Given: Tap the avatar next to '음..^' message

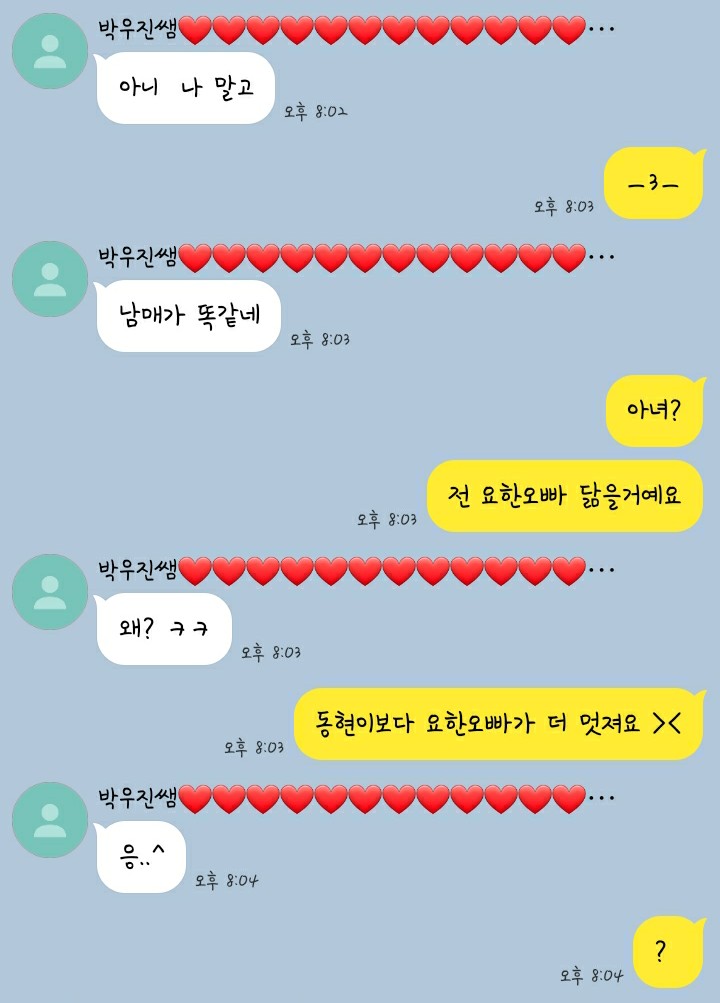Looking at the screenshot, I should click(x=50, y=820).
